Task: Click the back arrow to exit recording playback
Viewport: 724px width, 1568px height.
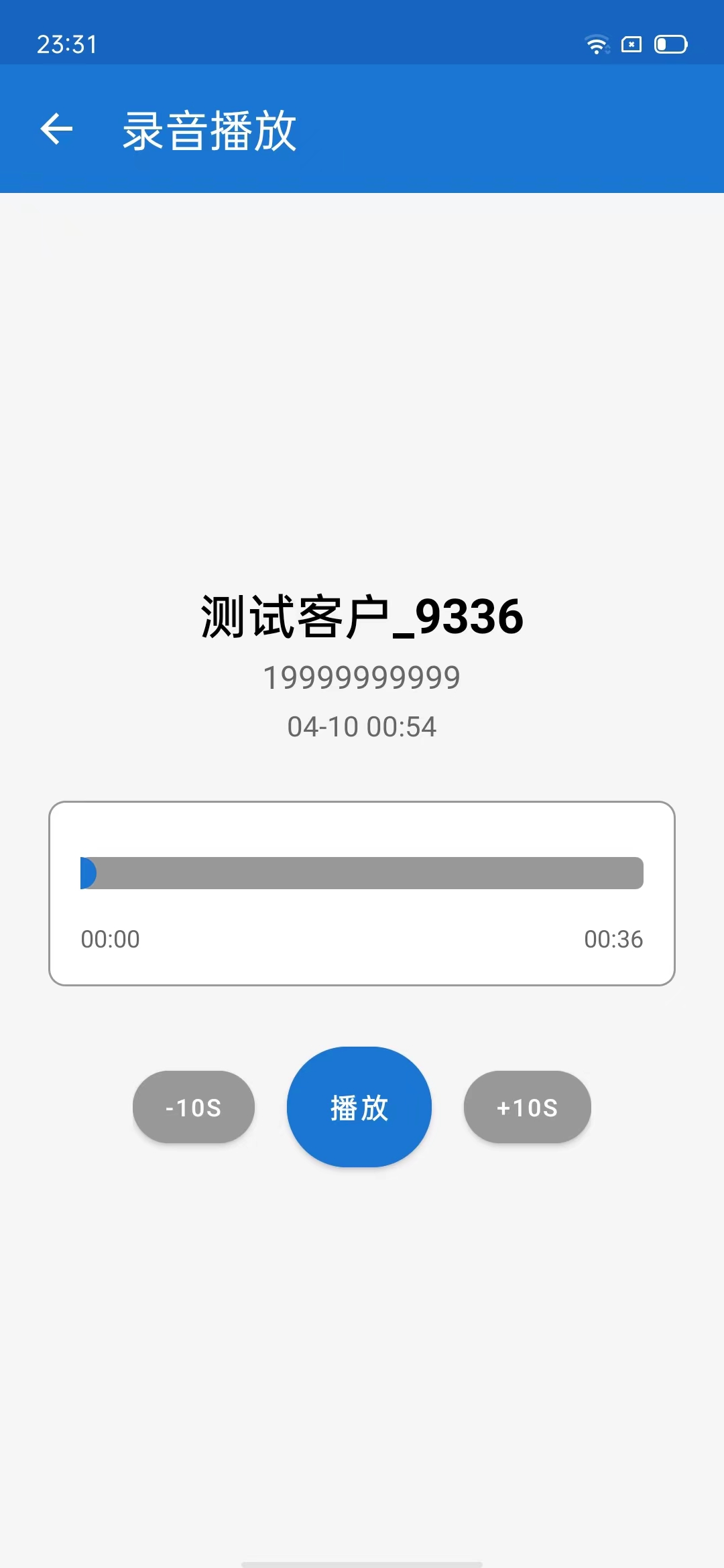Action: point(57,129)
